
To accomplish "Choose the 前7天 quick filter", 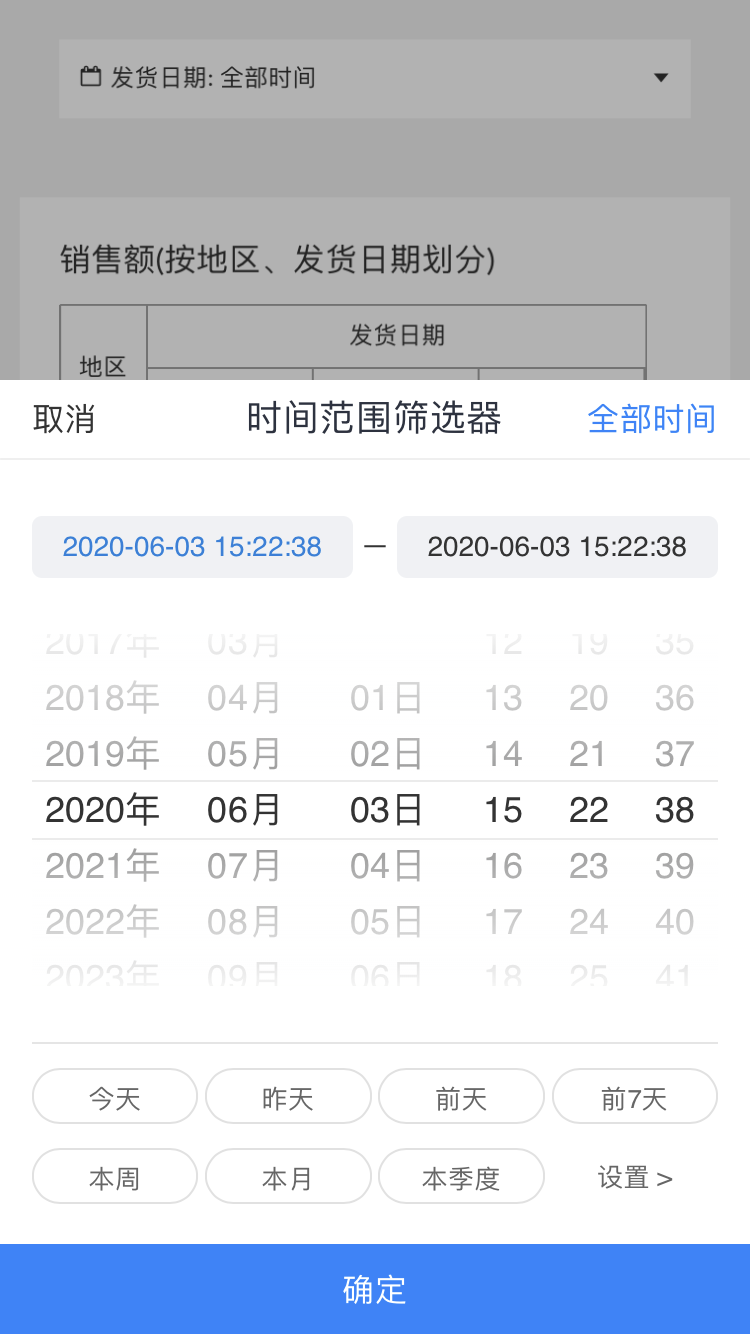I will [x=634, y=1097].
